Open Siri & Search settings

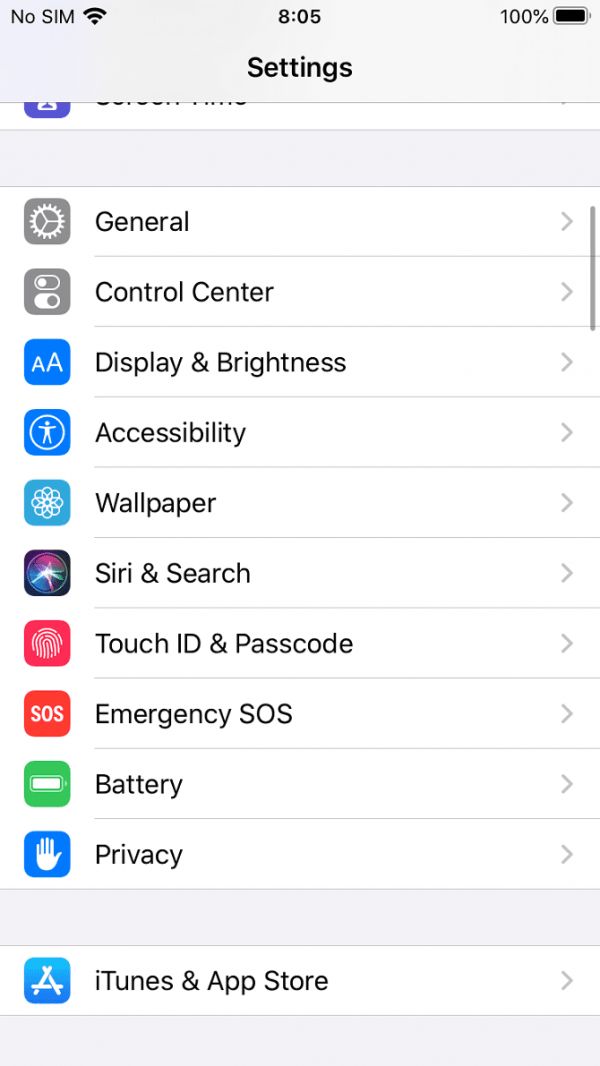coord(300,573)
